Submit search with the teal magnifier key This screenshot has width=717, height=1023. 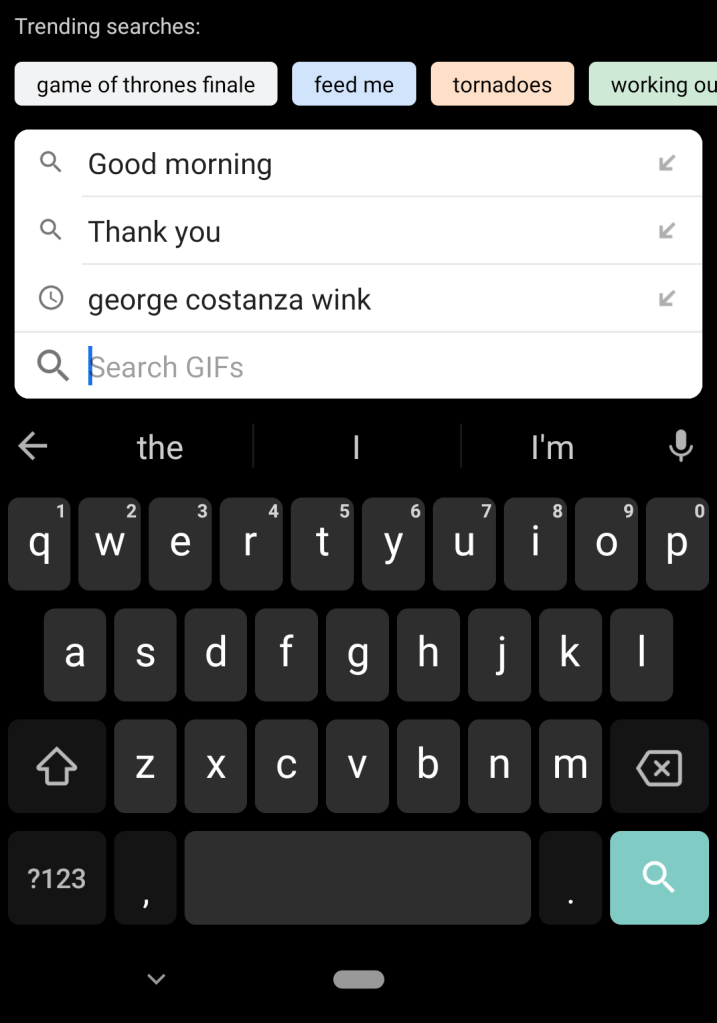pos(658,878)
